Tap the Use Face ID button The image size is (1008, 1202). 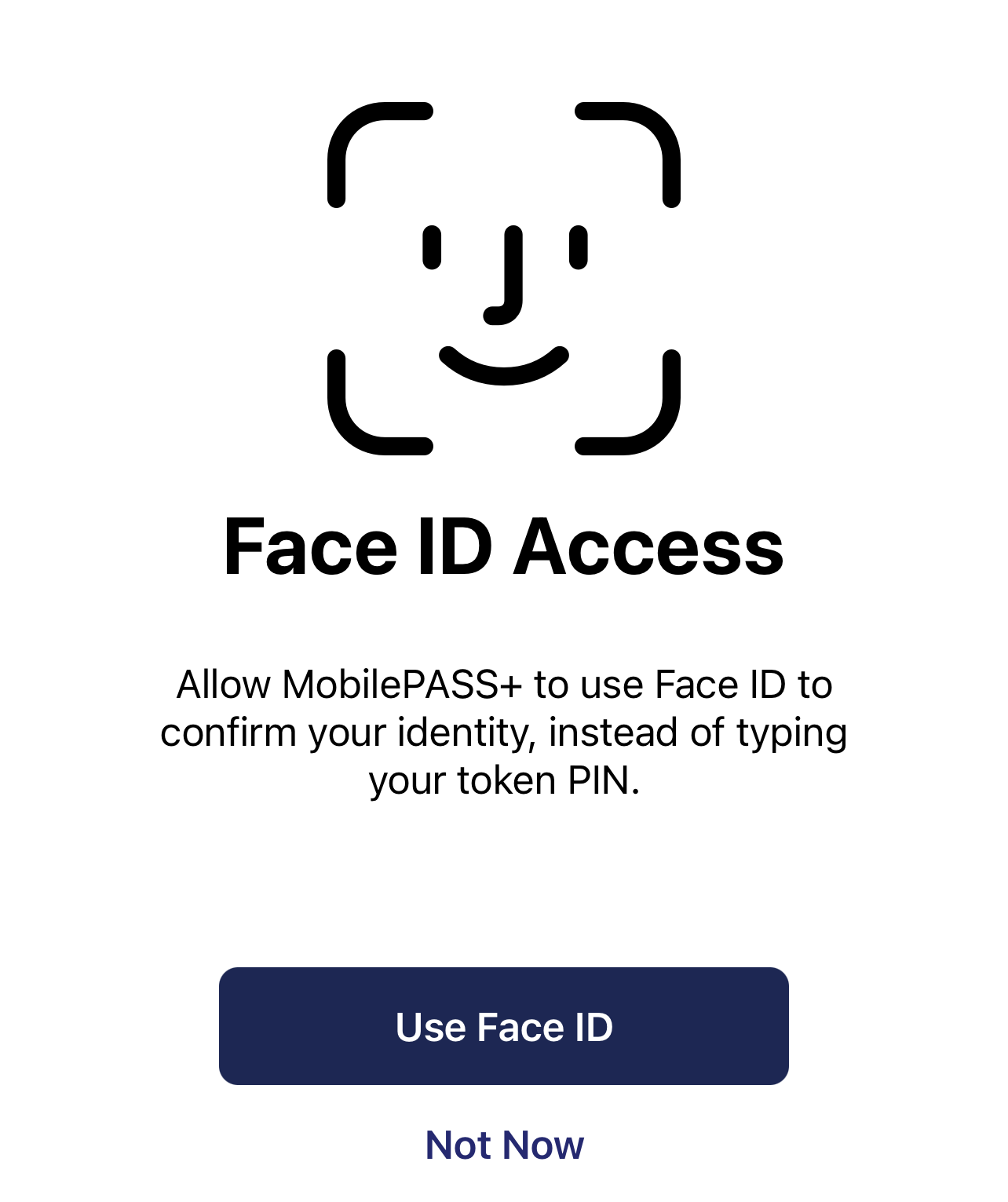(x=503, y=1025)
